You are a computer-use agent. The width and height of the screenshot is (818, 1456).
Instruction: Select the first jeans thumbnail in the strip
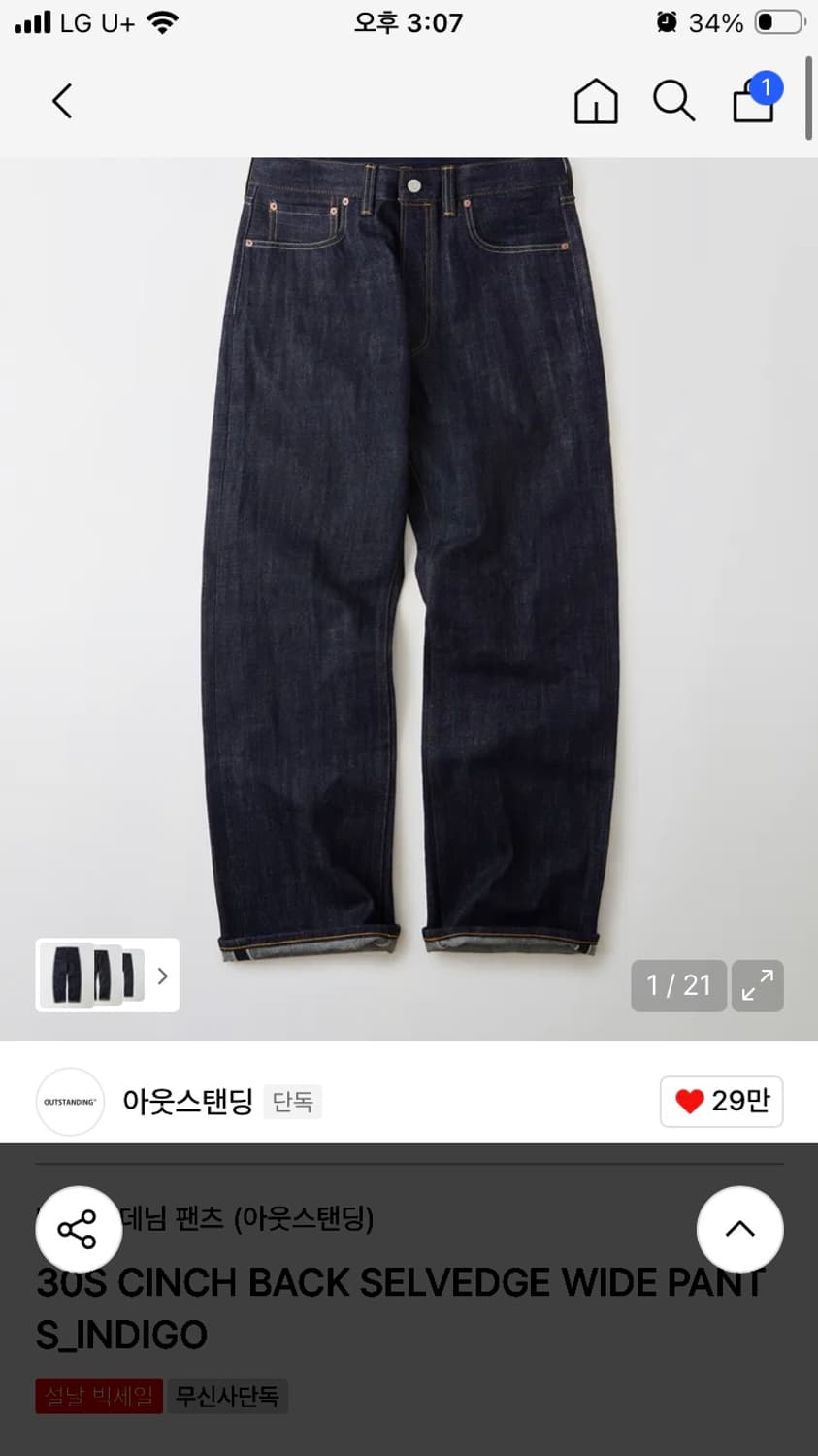click(x=66, y=975)
